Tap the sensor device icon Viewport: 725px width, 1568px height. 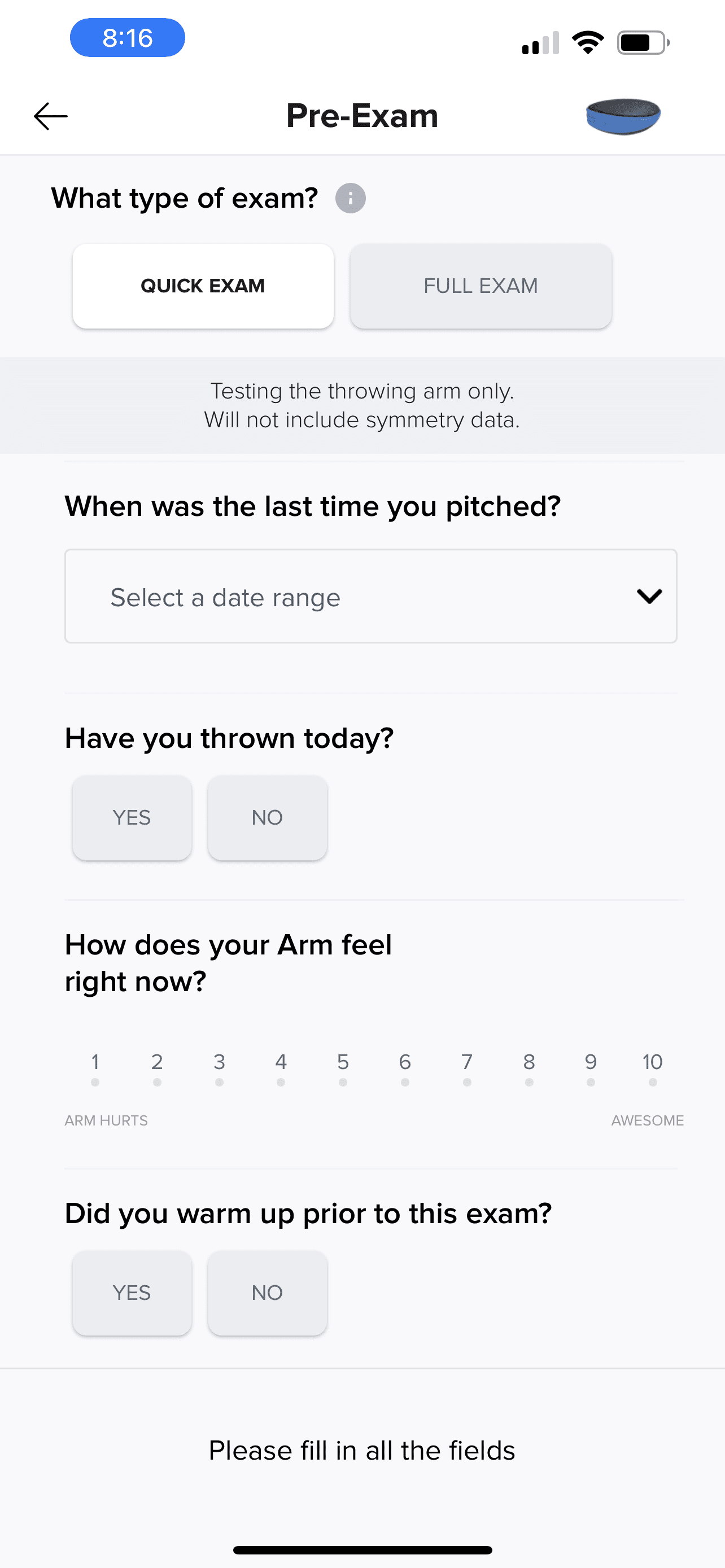click(623, 116)
